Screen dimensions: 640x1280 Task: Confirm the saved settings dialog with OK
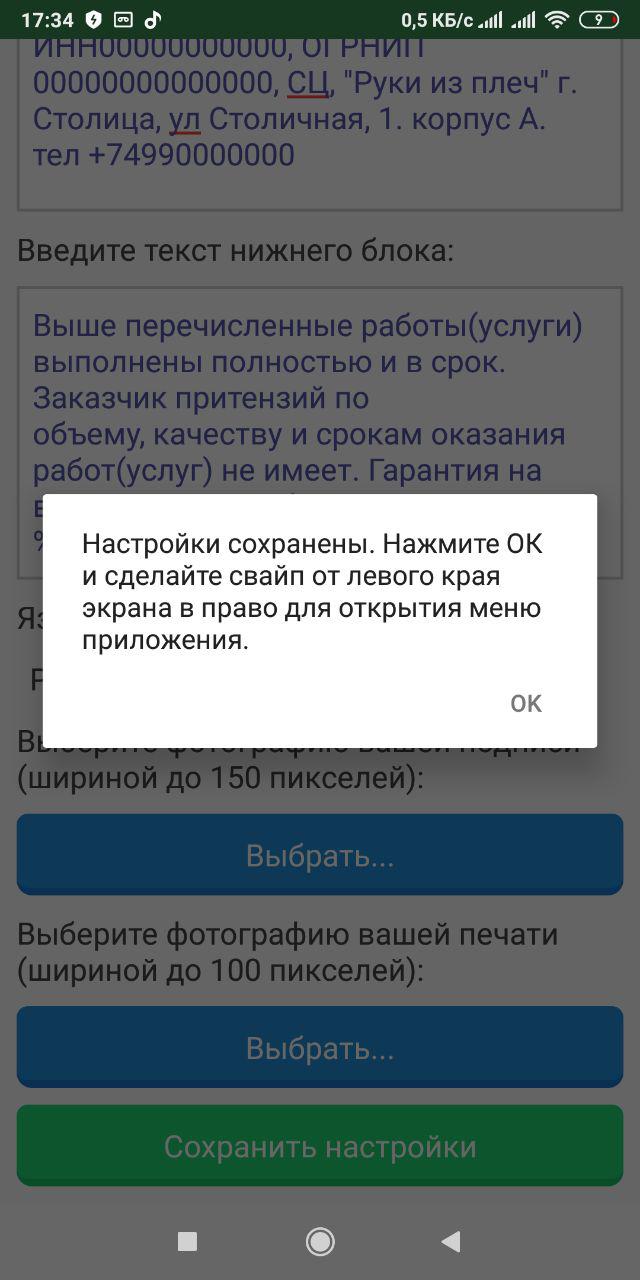(x=526, y=703)
